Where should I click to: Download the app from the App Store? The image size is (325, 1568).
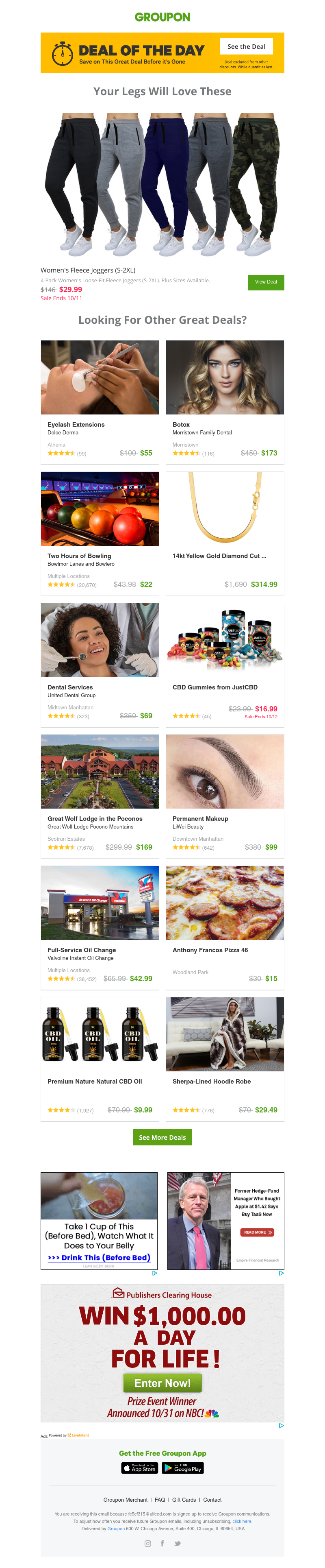coord(140,1468)
